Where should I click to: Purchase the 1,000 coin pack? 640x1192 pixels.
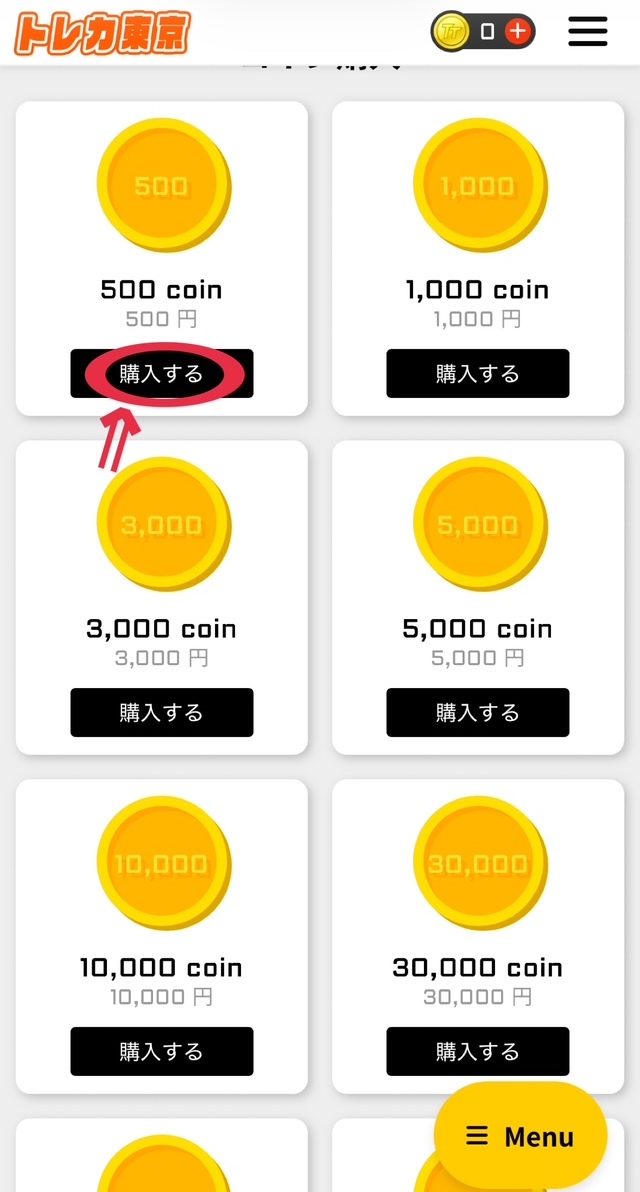pyautogui.click(x=477, y=374)
